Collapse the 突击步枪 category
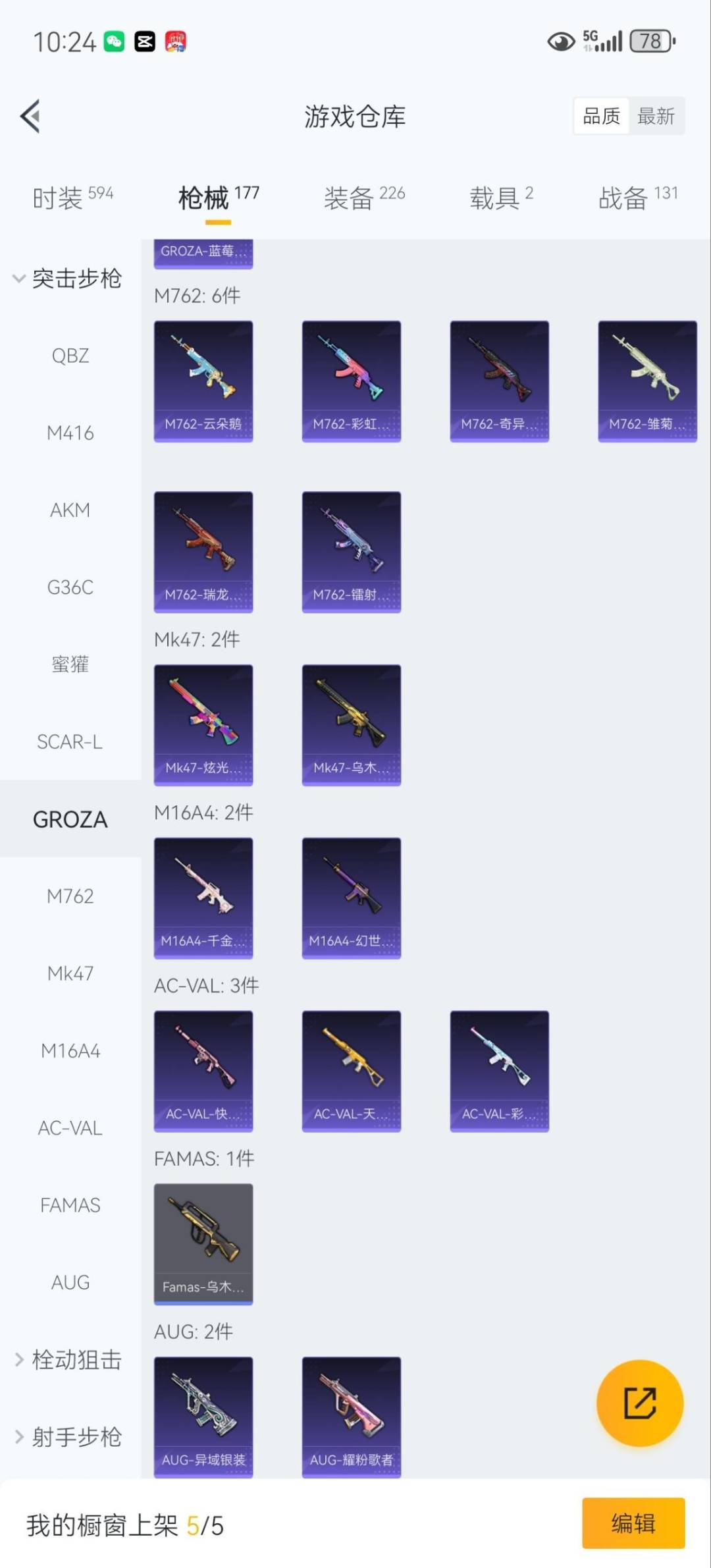 click(74, 279)
